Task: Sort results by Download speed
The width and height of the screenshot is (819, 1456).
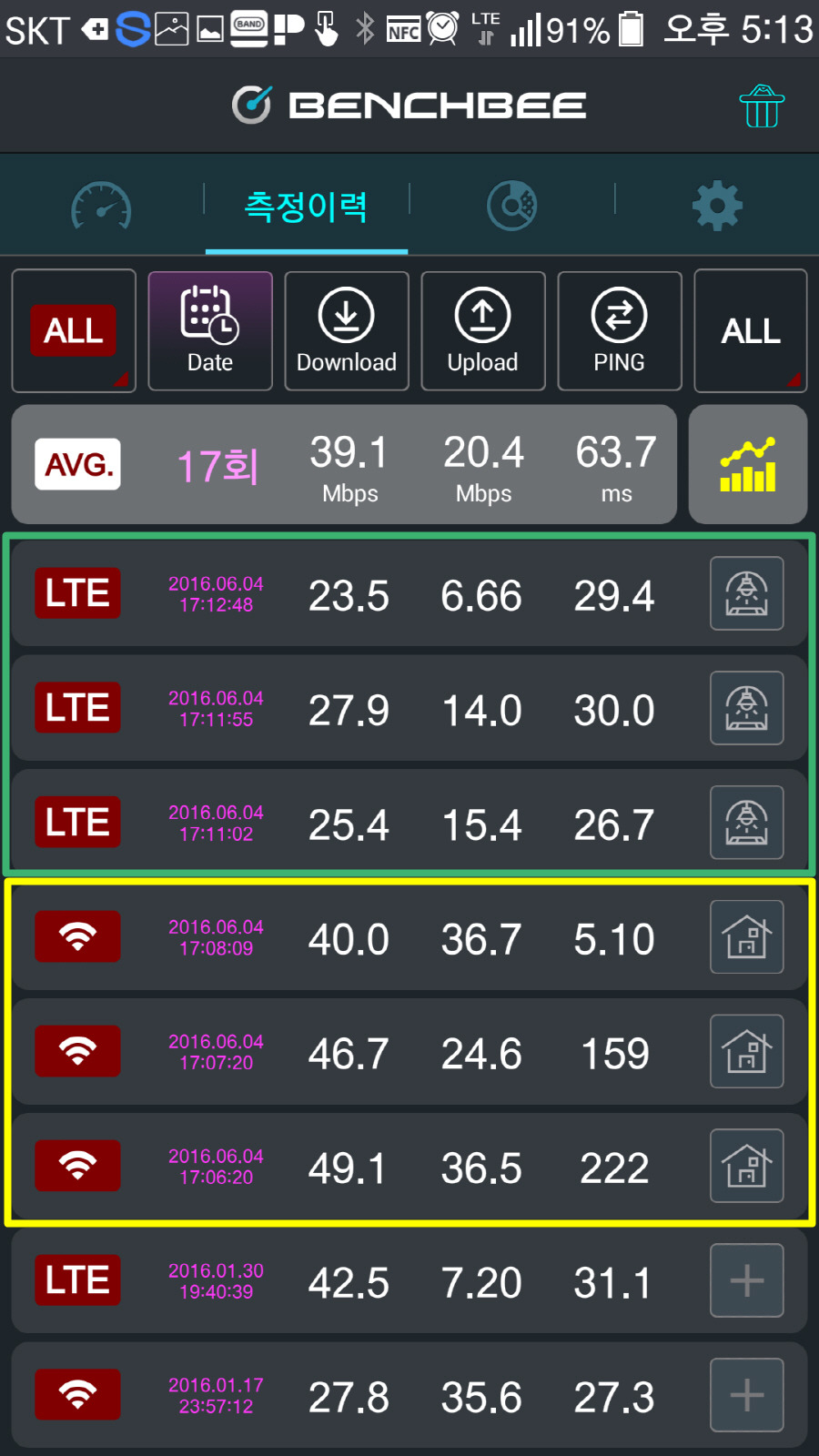Action: tap(347, 330)
